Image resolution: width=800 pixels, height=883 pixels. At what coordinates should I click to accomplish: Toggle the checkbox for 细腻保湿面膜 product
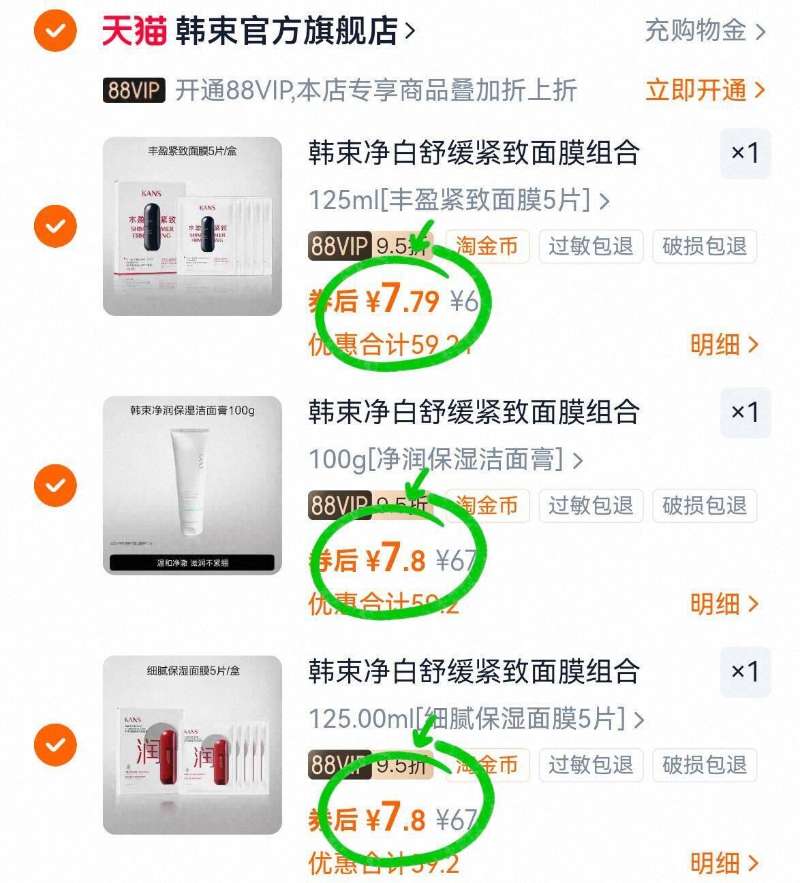55,746
